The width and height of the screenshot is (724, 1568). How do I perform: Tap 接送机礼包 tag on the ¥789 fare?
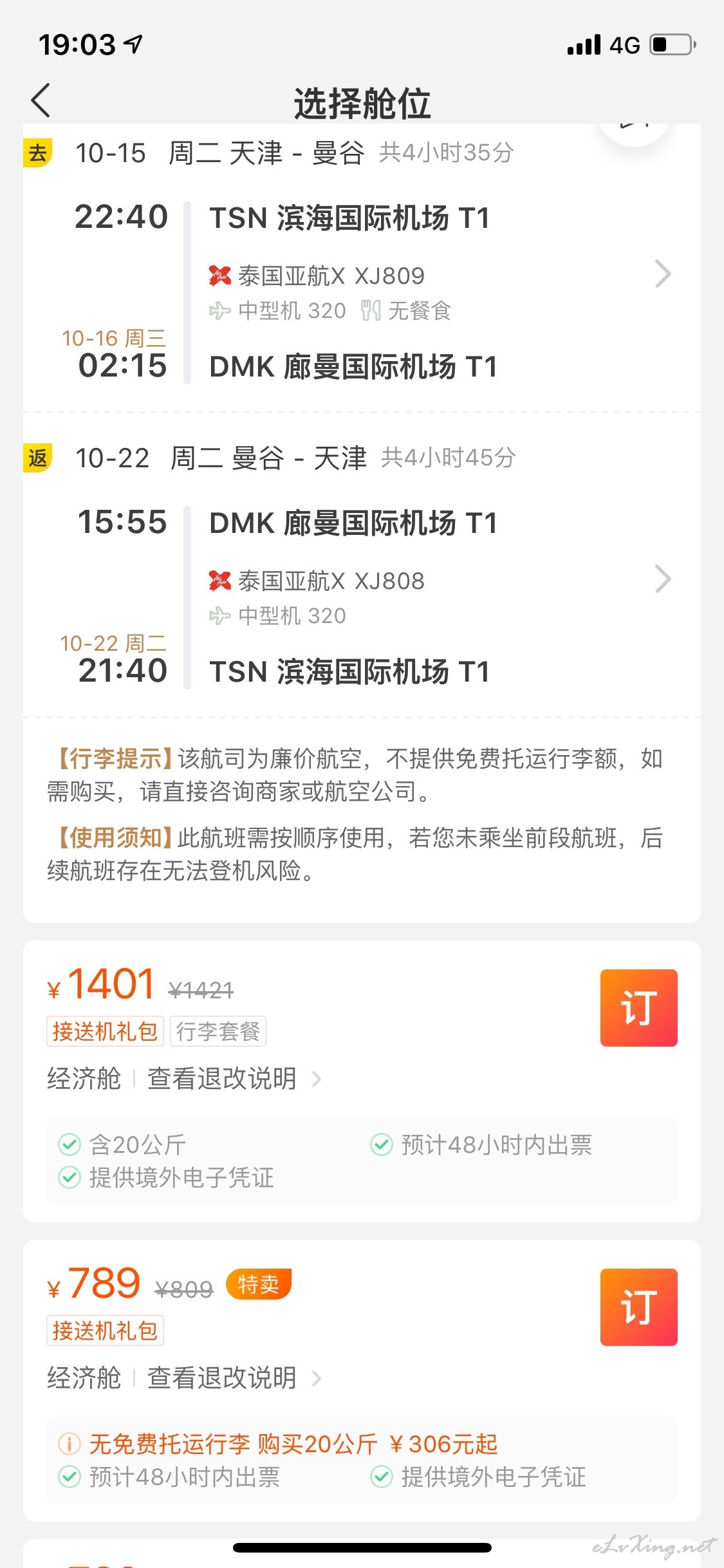pos(105,1330)
